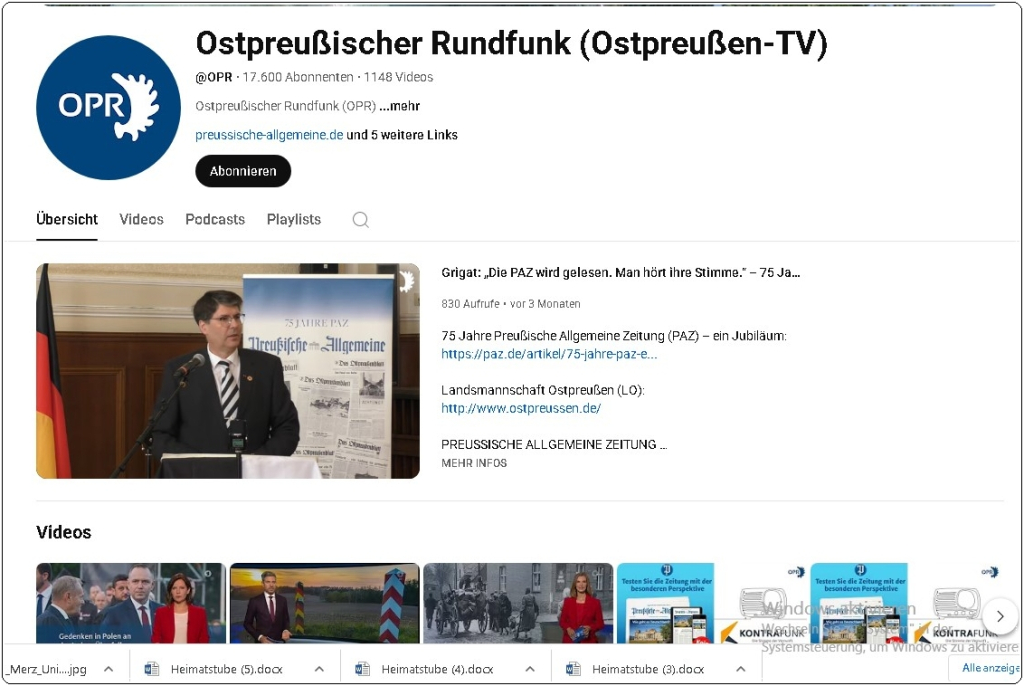
Task: Open the downloaded Heimatstube (3).docx file
Action: click(x=647, y=669)
